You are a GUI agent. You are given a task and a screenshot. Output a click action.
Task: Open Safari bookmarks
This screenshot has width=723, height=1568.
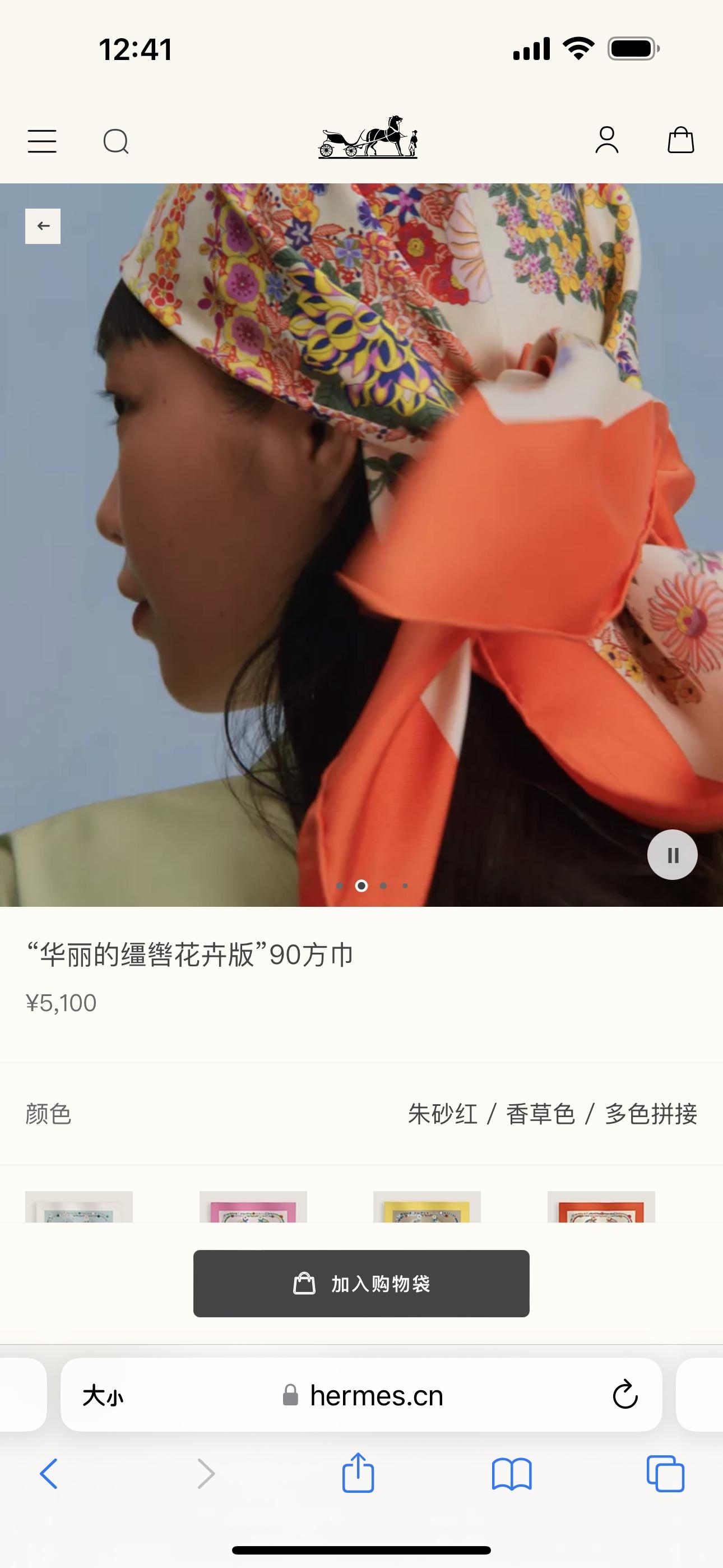(x=511, y=1474)
